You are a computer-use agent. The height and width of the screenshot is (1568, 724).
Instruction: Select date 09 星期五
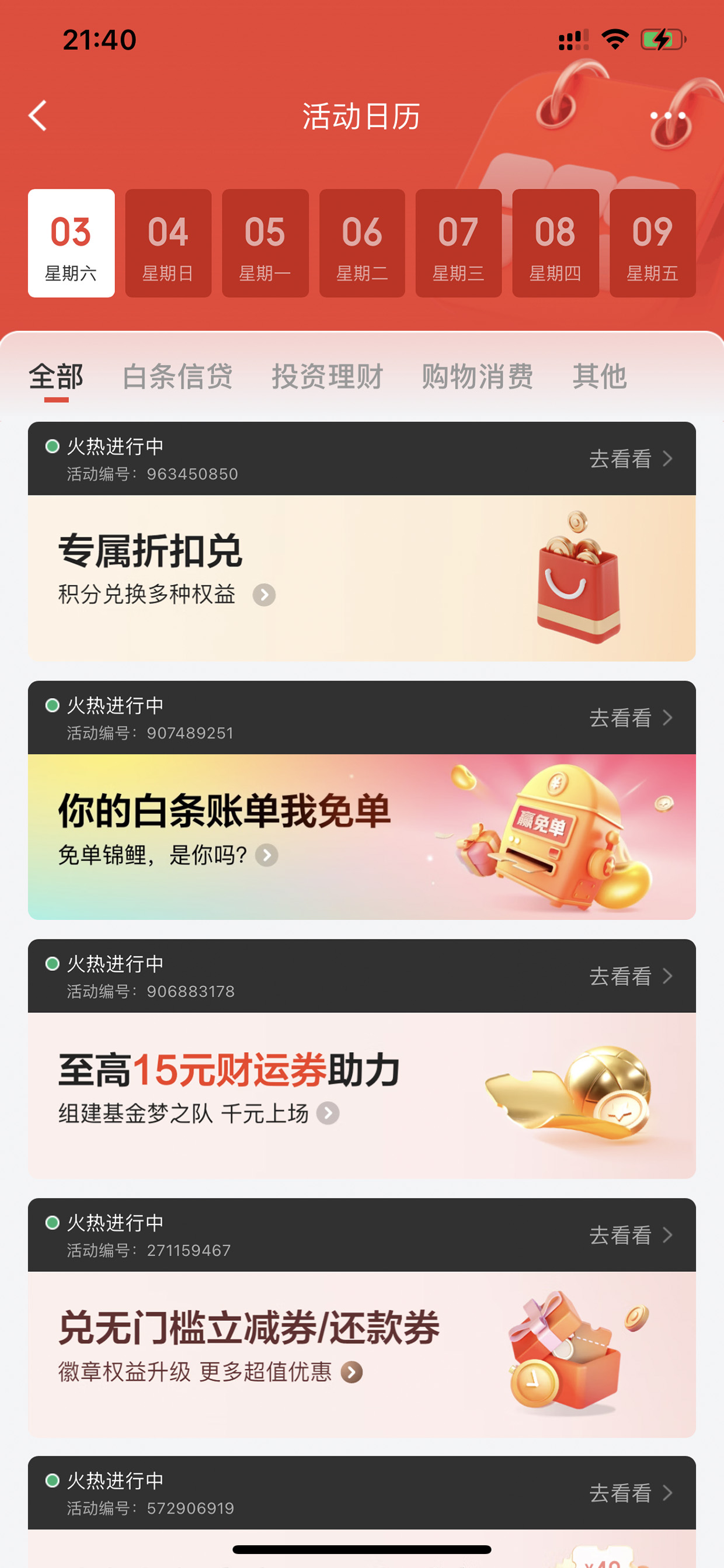[x=652, y=244]
